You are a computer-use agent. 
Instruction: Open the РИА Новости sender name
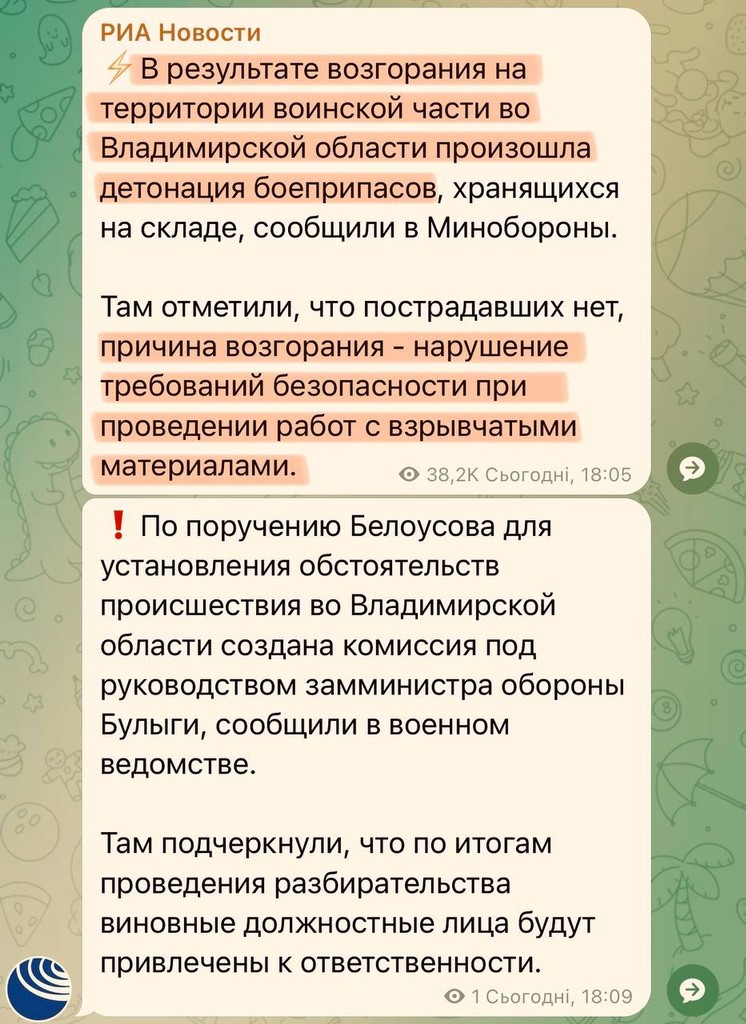coord(180,33)
